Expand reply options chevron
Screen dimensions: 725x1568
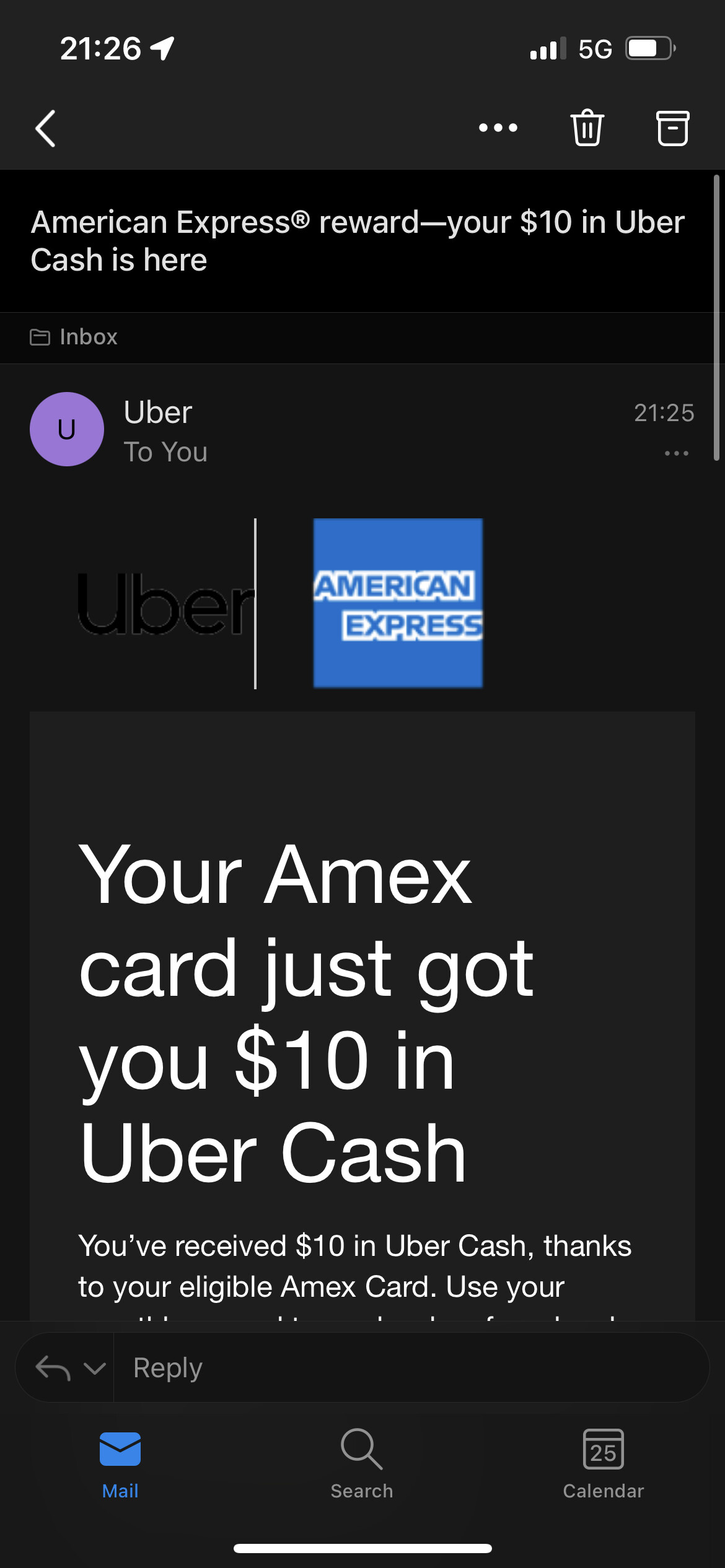pos(95,1368)
